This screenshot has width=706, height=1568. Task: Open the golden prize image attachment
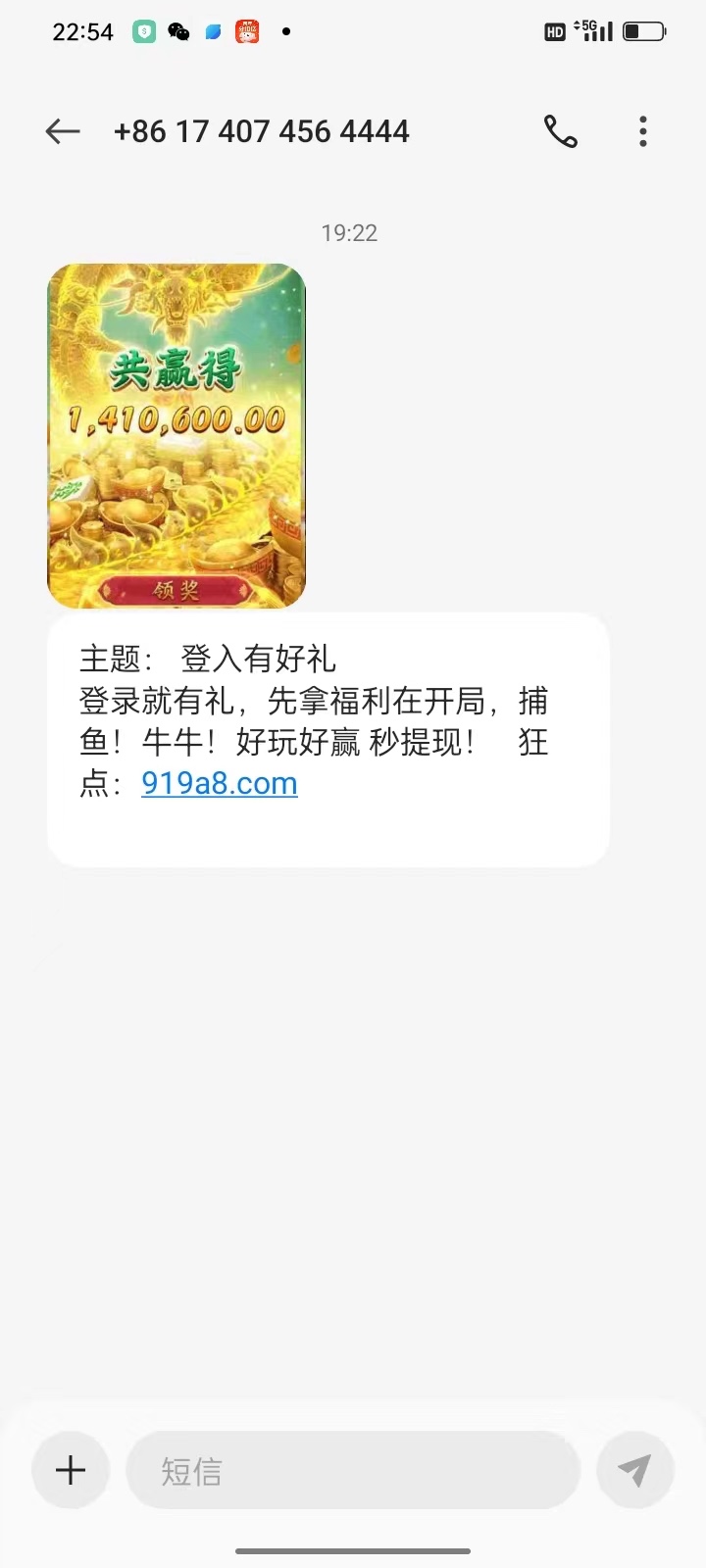tap(176, 435)
